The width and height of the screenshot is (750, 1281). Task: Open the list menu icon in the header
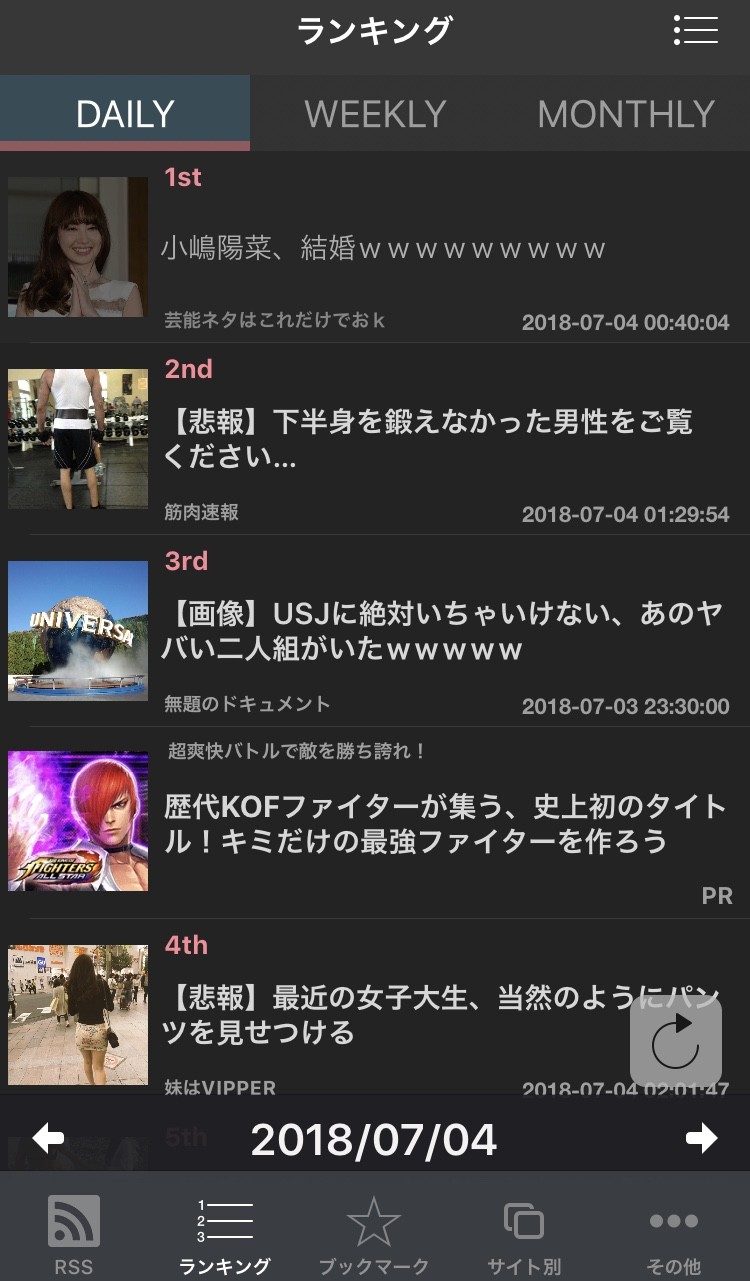click(696, 30)
